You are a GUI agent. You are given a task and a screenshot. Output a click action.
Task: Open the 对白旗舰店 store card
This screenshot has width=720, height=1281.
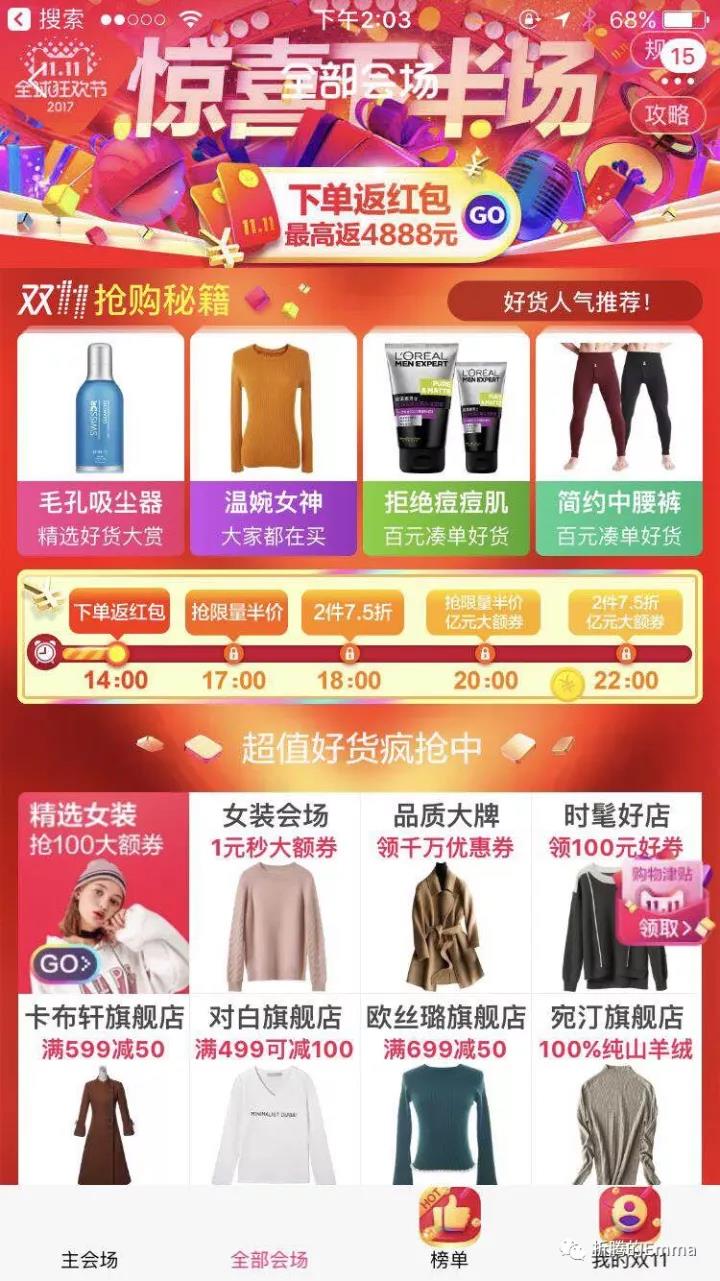(x=274, y=1090)
